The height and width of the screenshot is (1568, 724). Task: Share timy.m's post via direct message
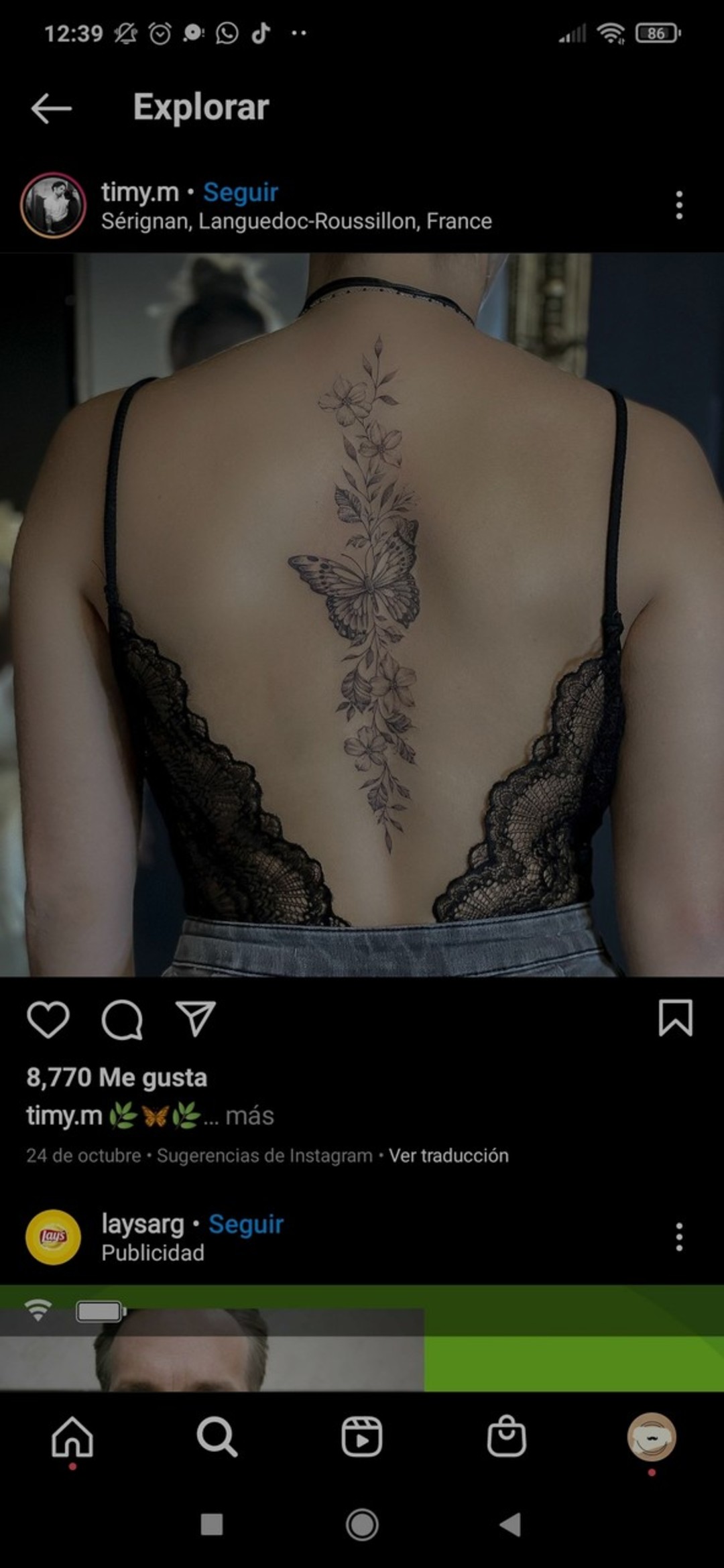[195, 1020]
